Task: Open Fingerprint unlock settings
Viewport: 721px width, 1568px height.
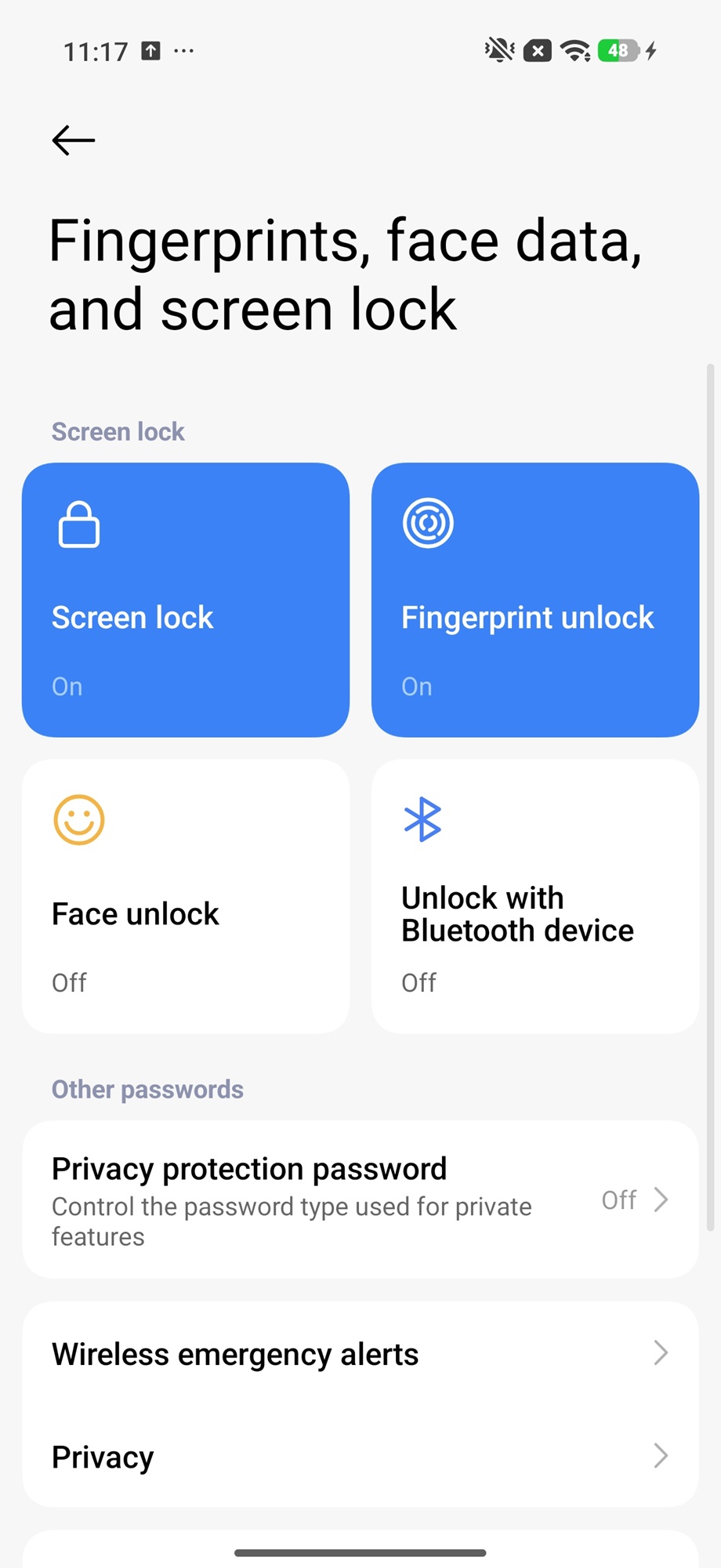Action: pyautogui.click(x=535, y=600)
